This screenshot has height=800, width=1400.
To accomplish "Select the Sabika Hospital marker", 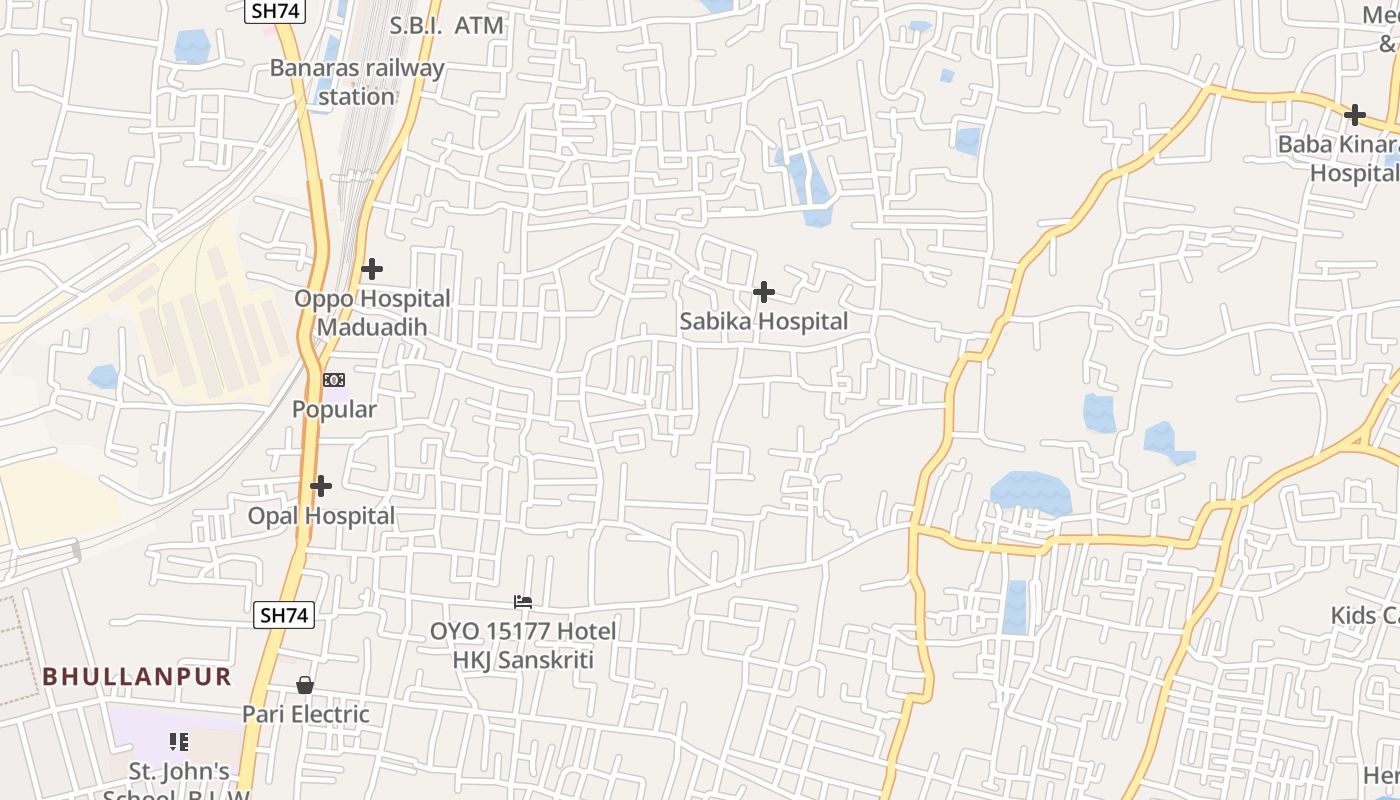I will coord(763,292).
